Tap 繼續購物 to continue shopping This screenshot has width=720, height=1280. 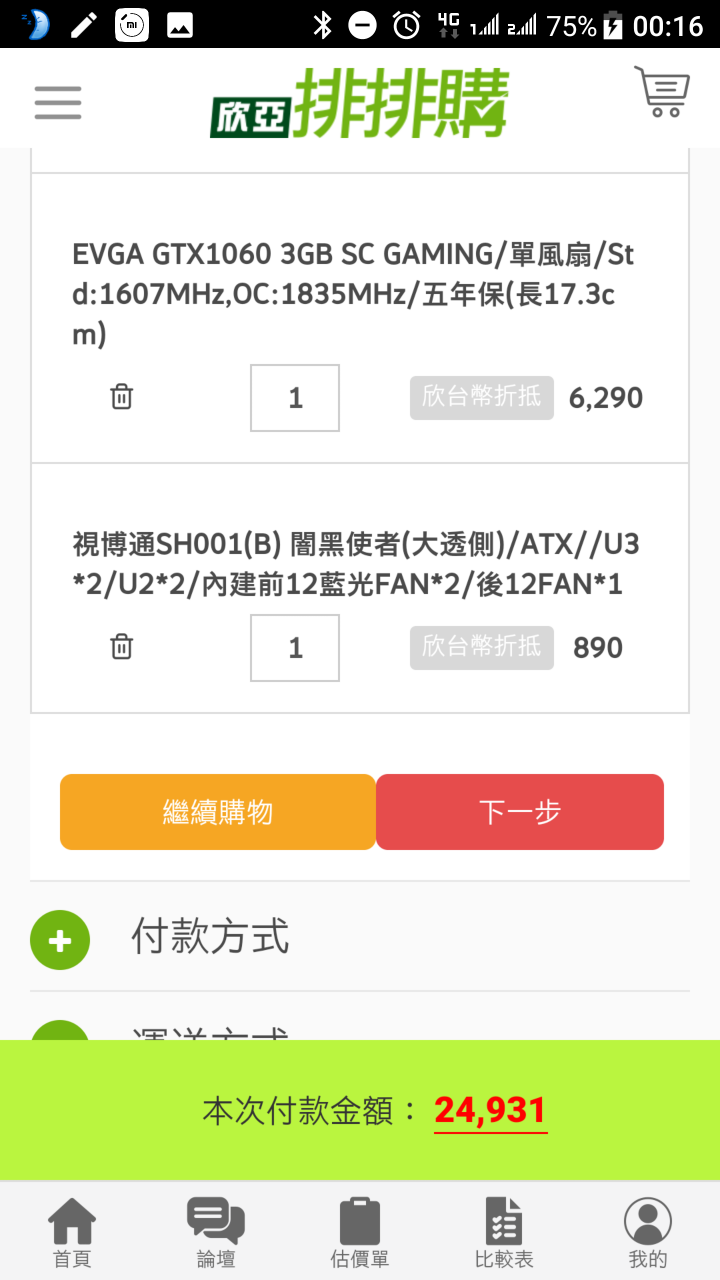coord(218,812)
